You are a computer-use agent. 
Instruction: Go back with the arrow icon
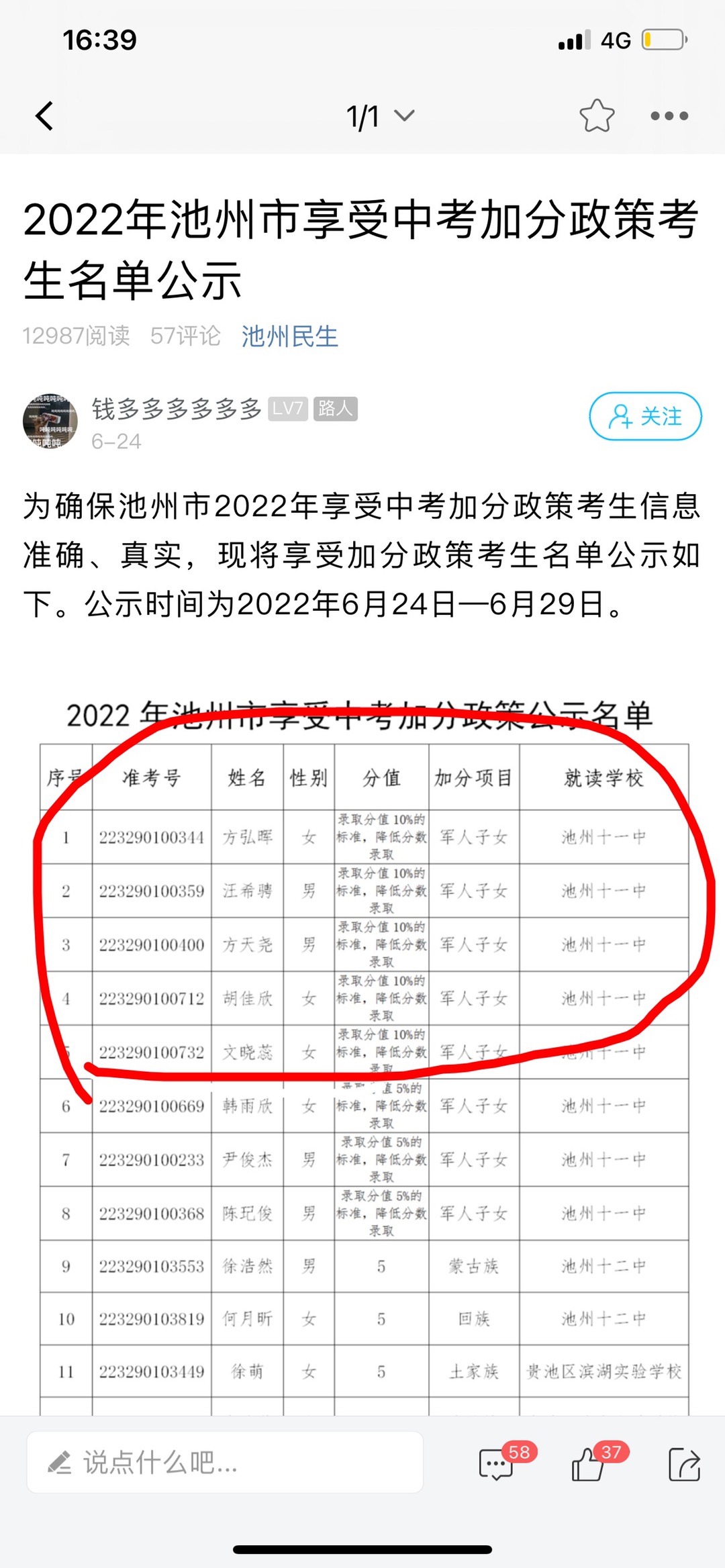tap(44, 116)
